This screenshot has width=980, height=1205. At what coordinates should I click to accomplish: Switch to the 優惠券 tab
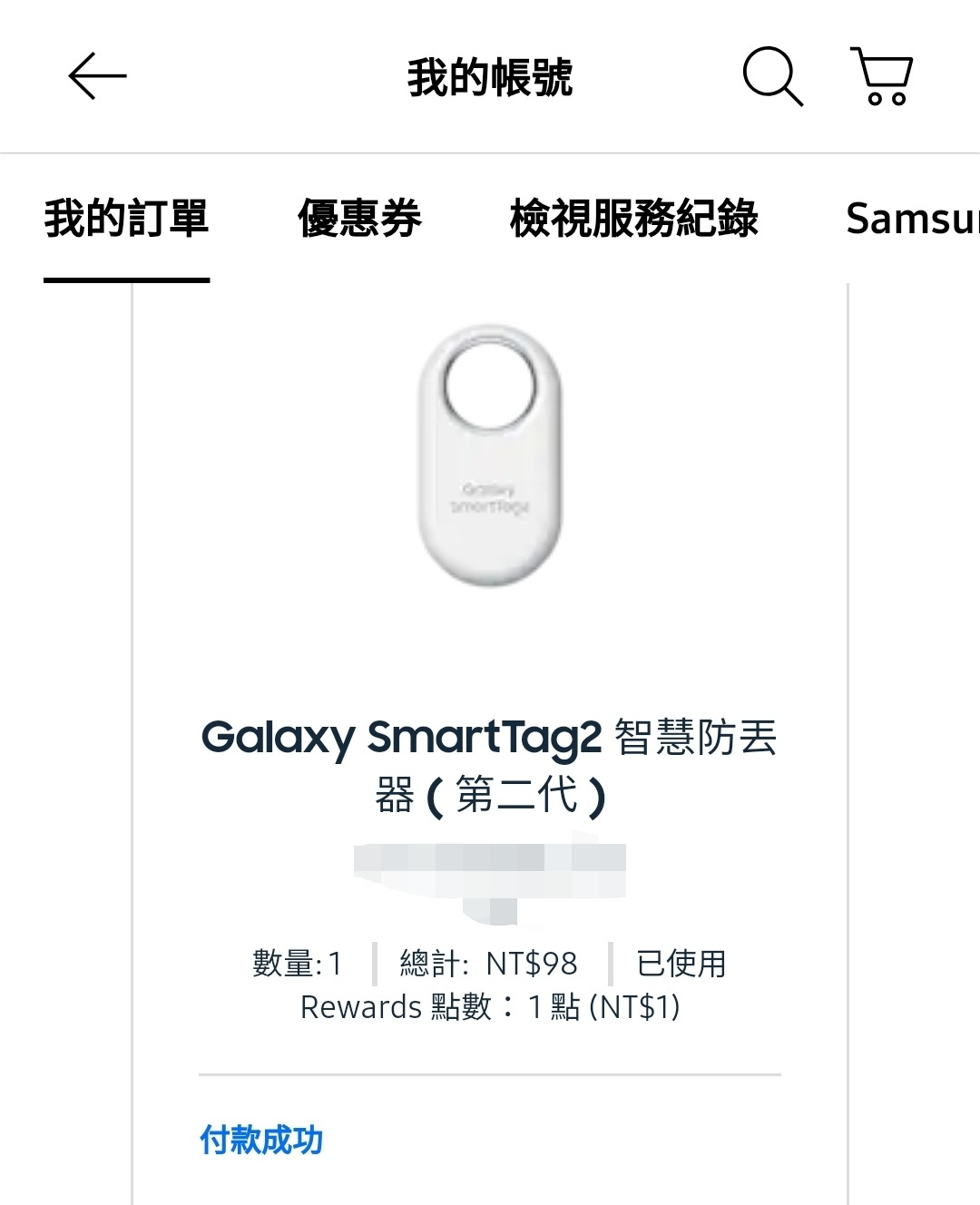pyautogui.click(x=359, y=219)
